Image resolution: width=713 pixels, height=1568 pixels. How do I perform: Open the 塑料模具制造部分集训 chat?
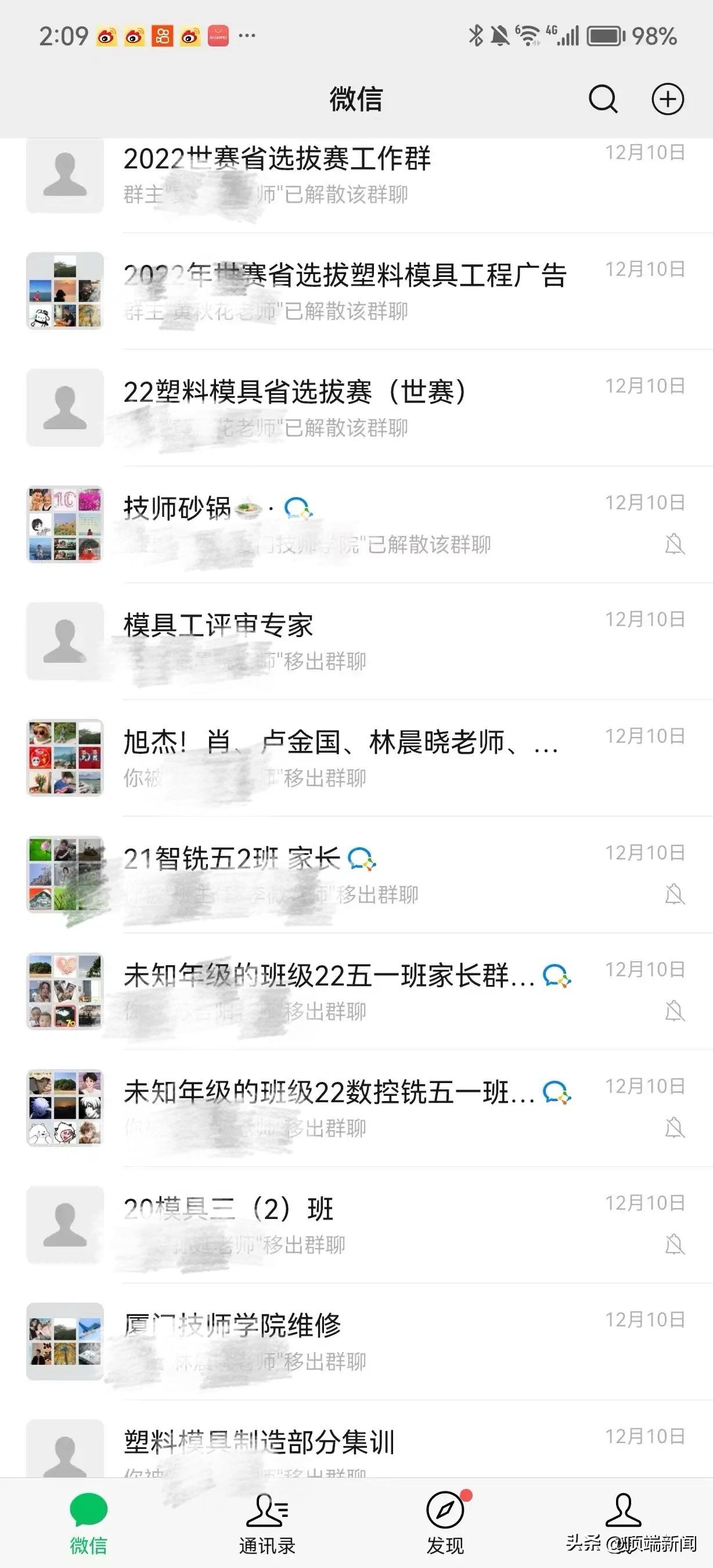pos(356,1449)
